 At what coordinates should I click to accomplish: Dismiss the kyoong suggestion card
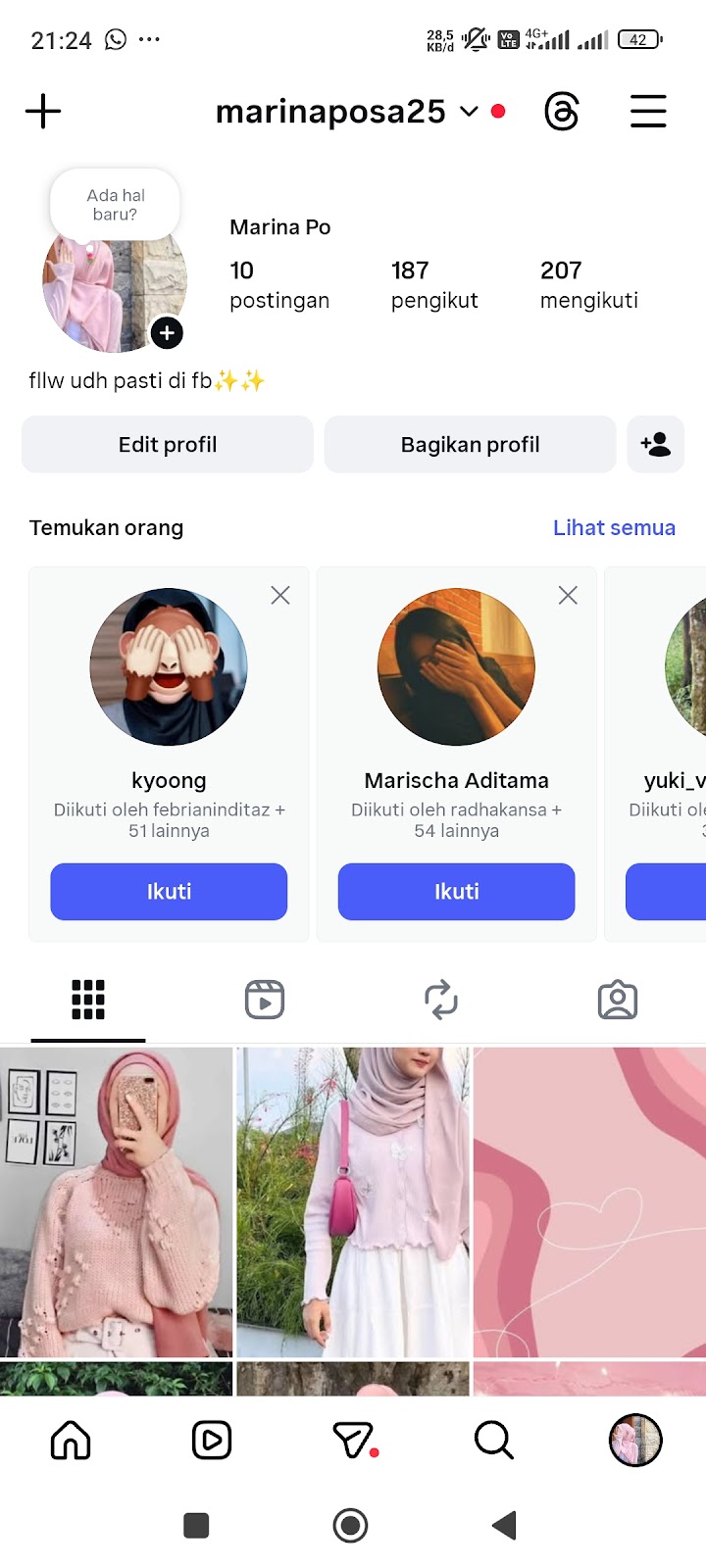click(x=280, y=595)
